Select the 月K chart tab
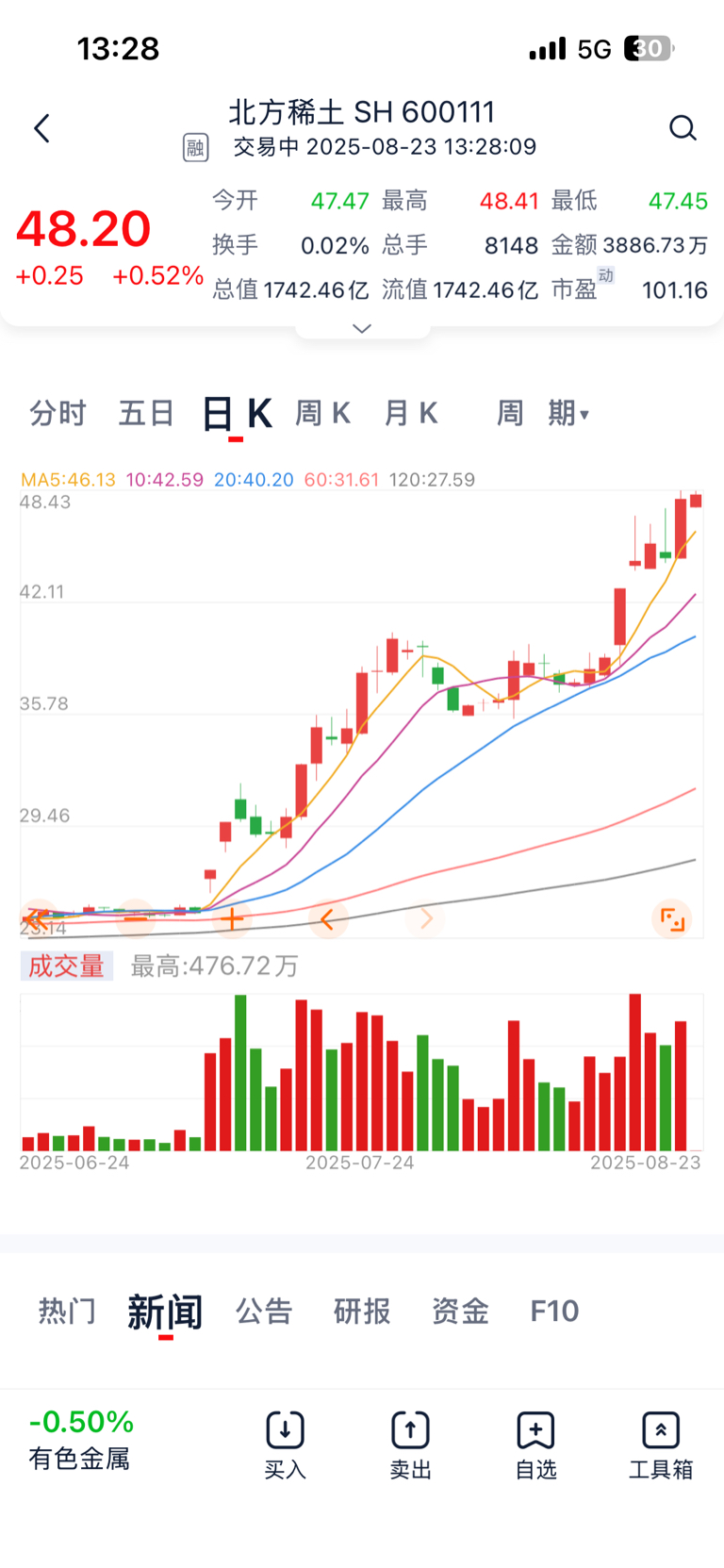724x1568 pixels. tap(411, 413)
